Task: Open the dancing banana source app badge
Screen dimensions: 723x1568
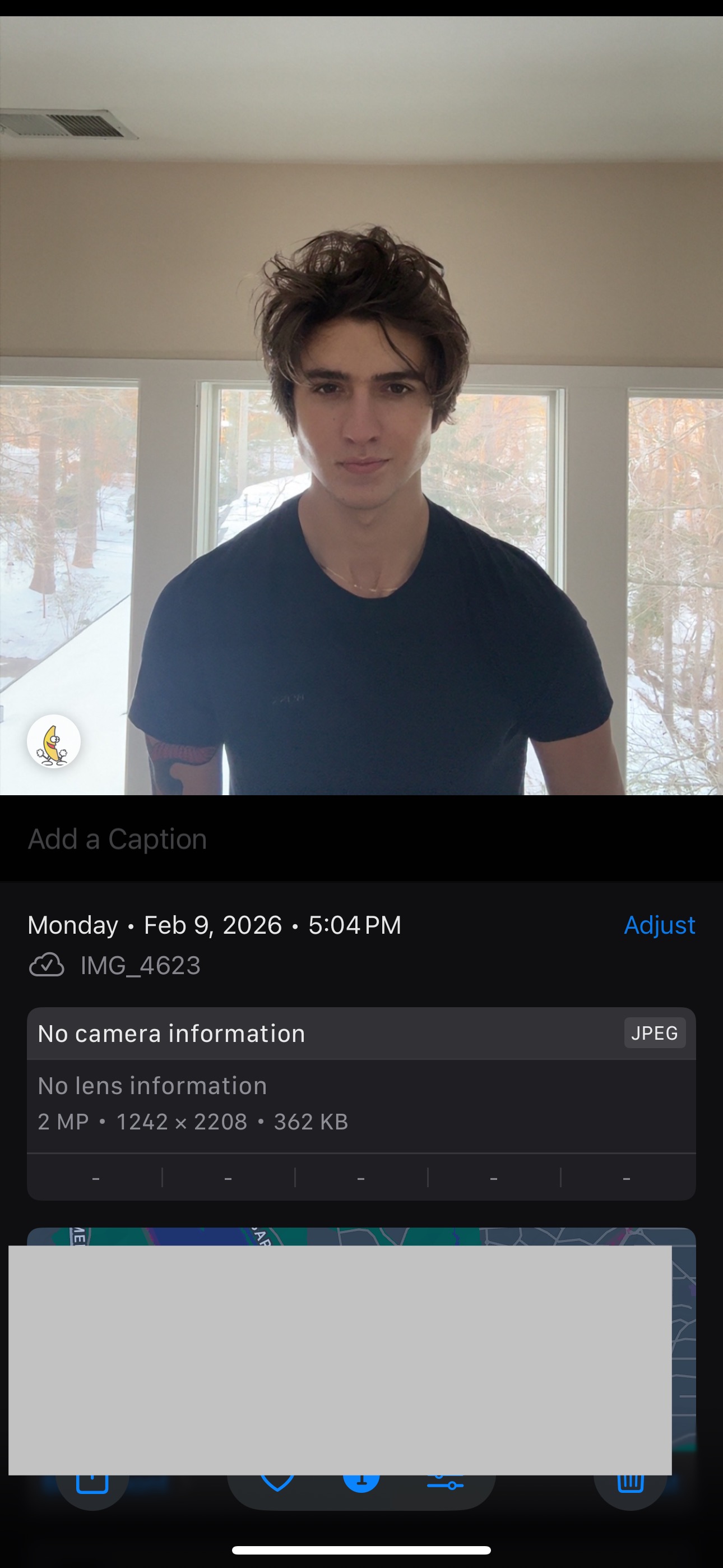Action: tap(54, 741)
